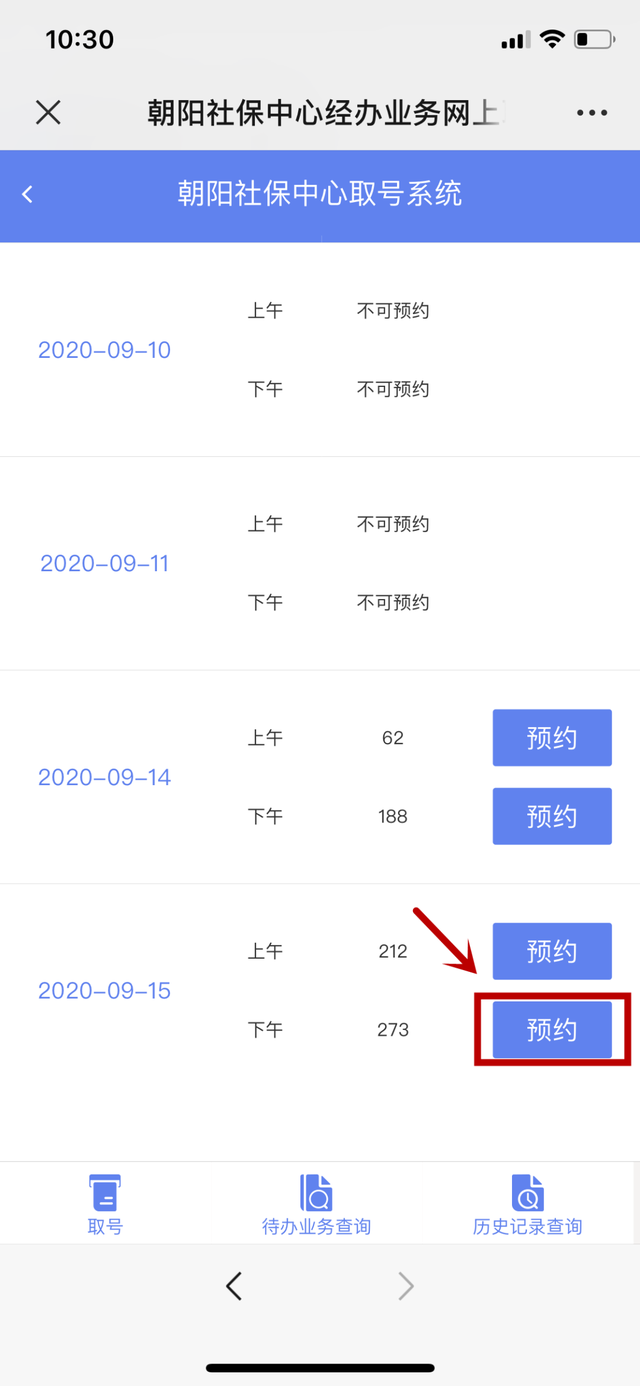The height and width of the screenshot is (1386, 640).
Task: Book the 2020-09-15 下午 slot
Action: (552, 1029)
